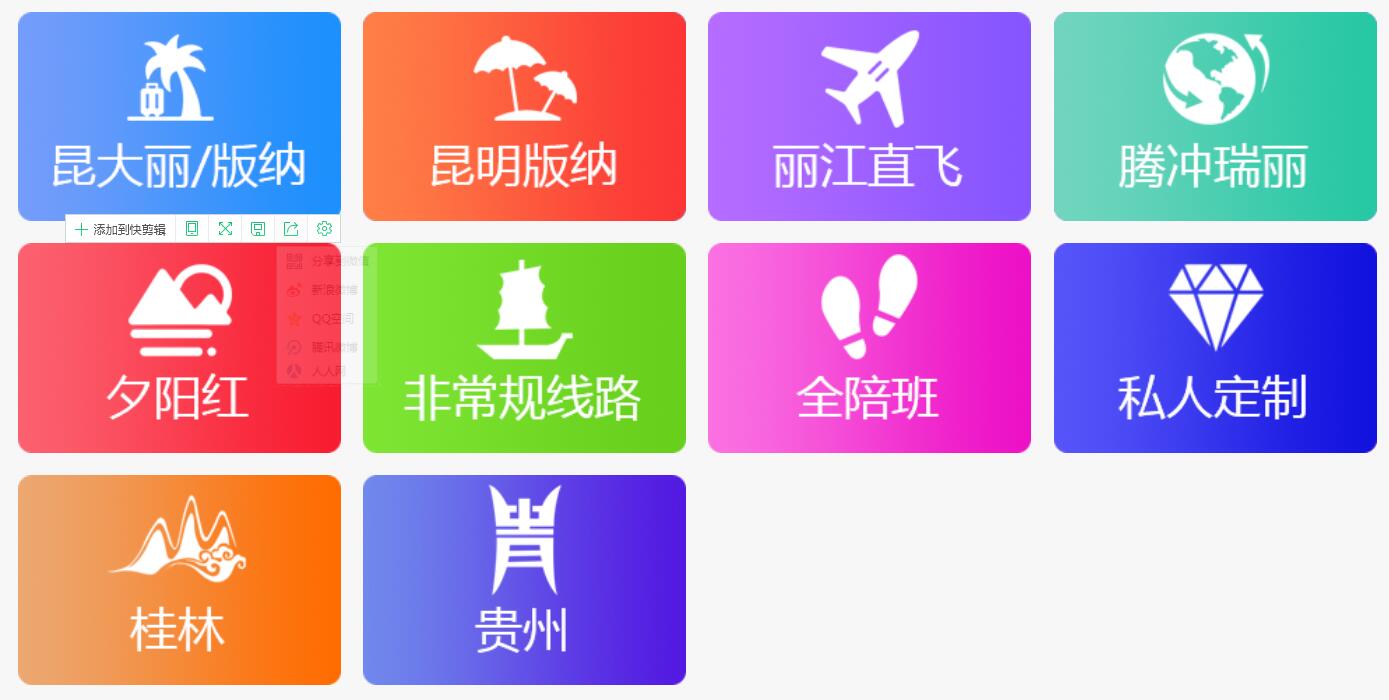Image resolution: width=1389 pixels, height=700 pixels.
Task: Open the 桂林 destination tile
Action: (x=179, y=580)
